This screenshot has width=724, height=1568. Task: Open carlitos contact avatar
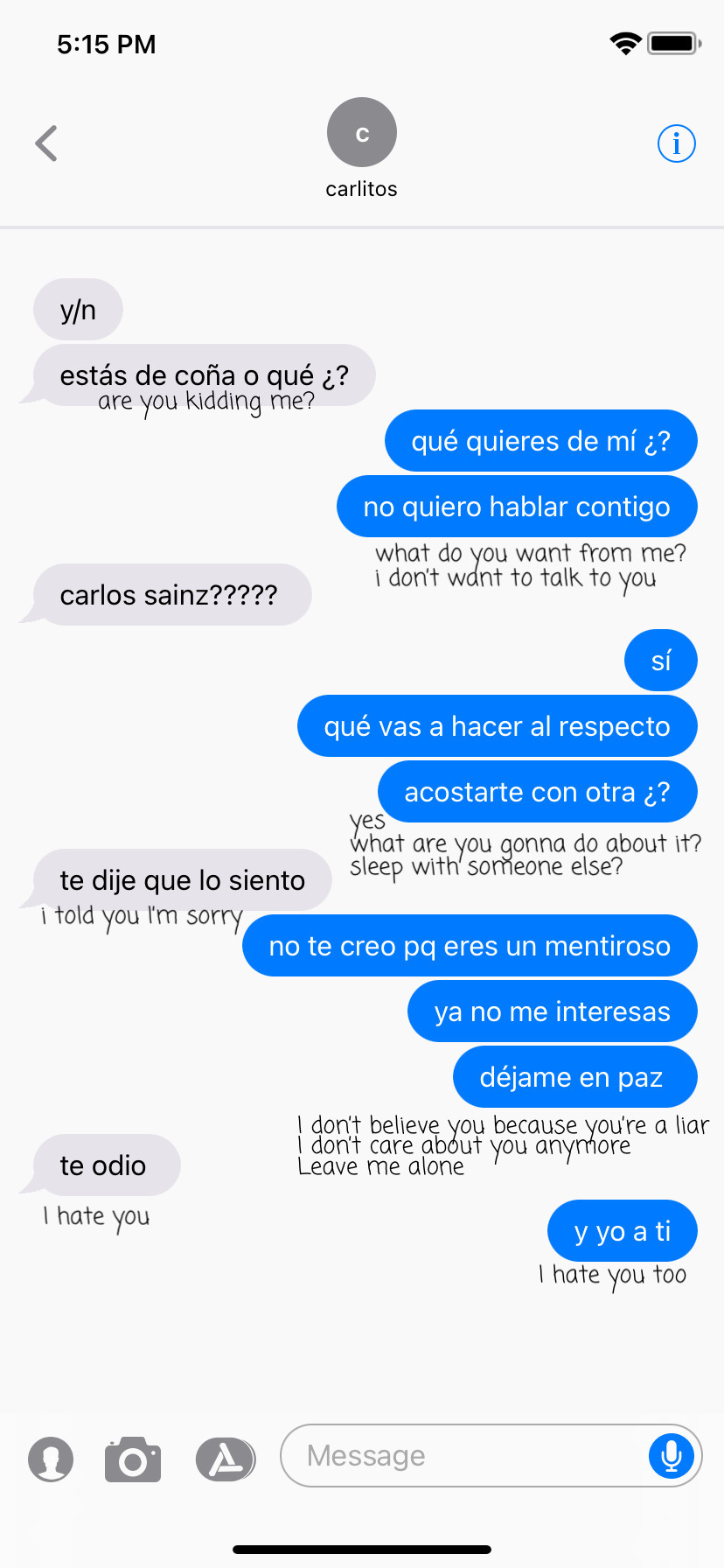click(x=361, y=132)
